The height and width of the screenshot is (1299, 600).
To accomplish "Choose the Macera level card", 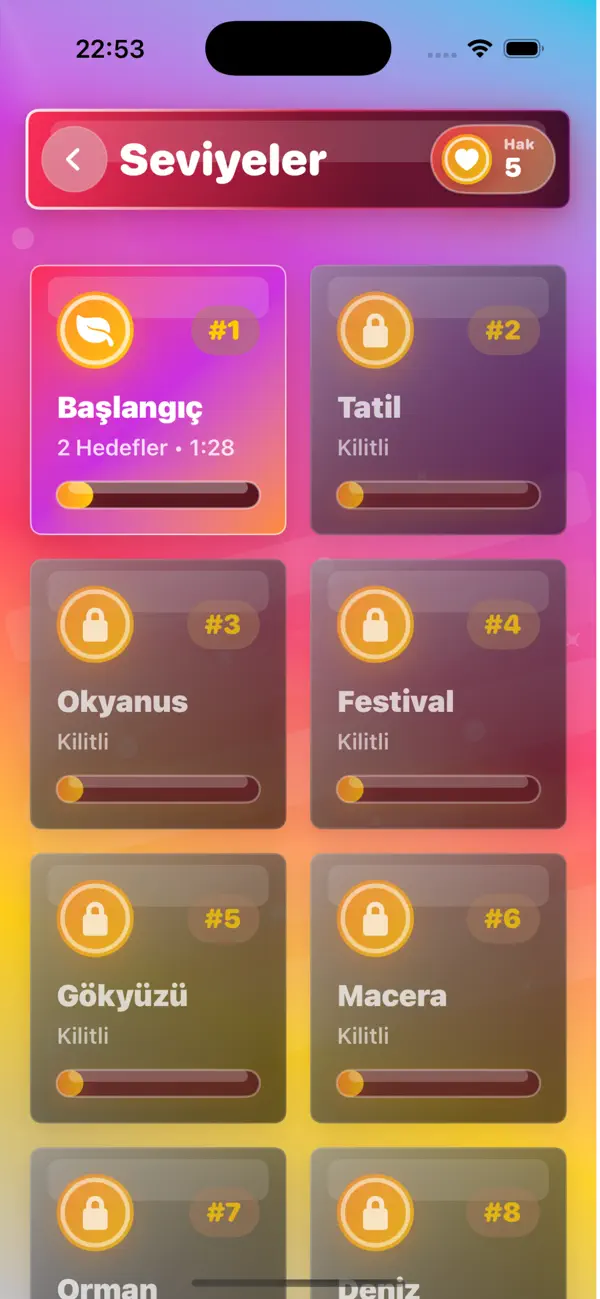I will click(438, 988).
